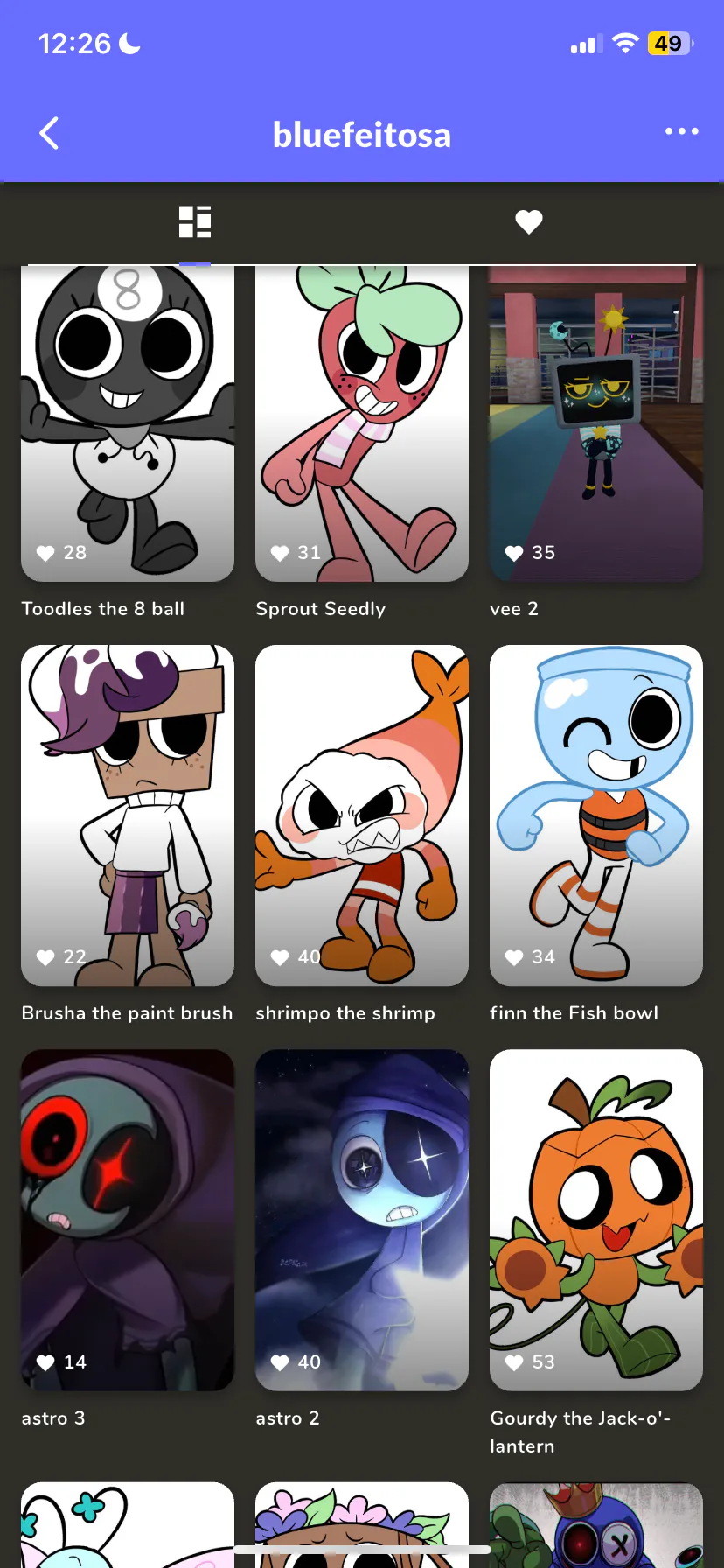Image resolution: width=724 pixels, height=1568 pixels.
Task: View shrimpo the shrimp drawing
Action: click(362, 815)
